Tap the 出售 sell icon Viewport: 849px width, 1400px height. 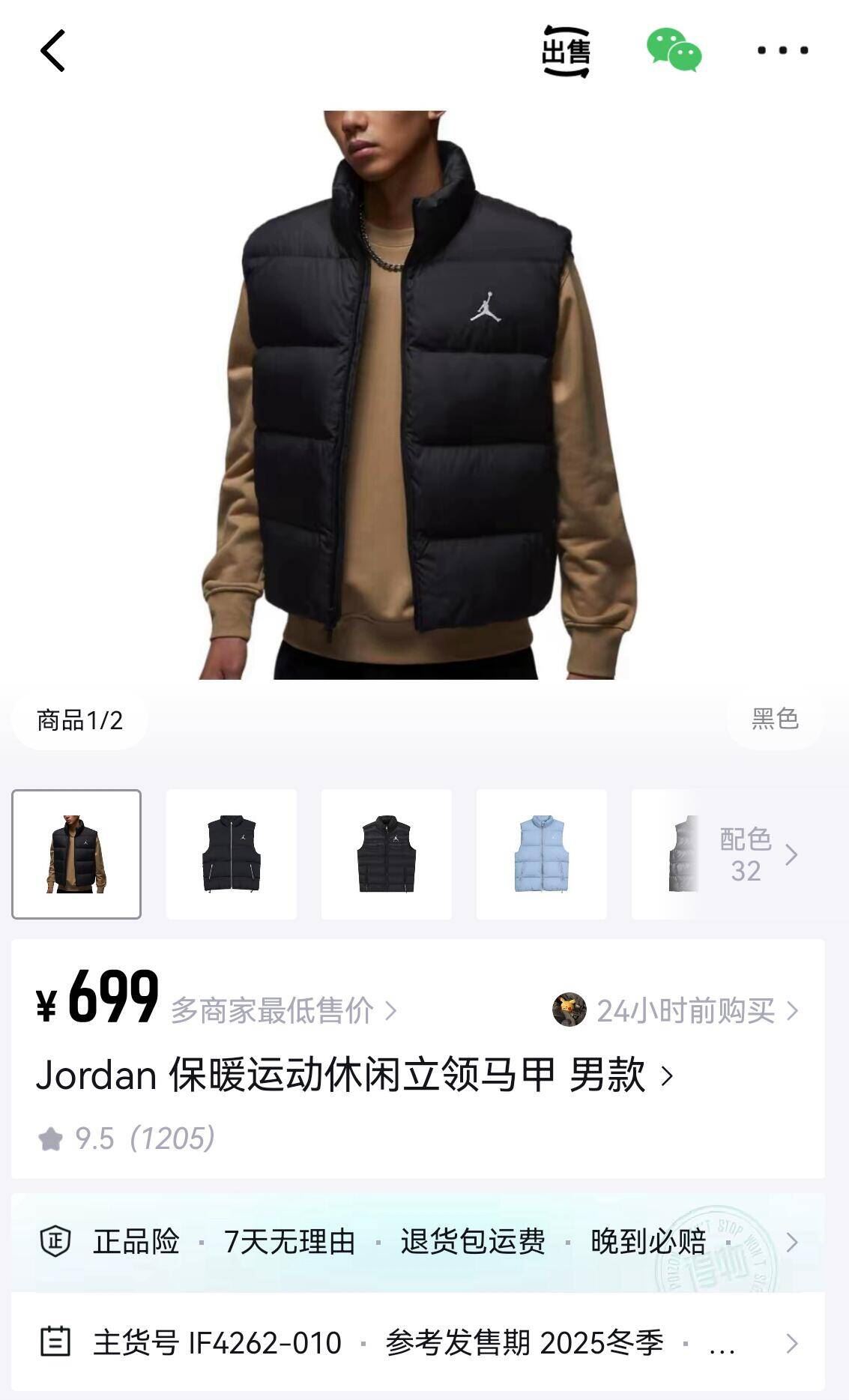(x=566, y=51)
